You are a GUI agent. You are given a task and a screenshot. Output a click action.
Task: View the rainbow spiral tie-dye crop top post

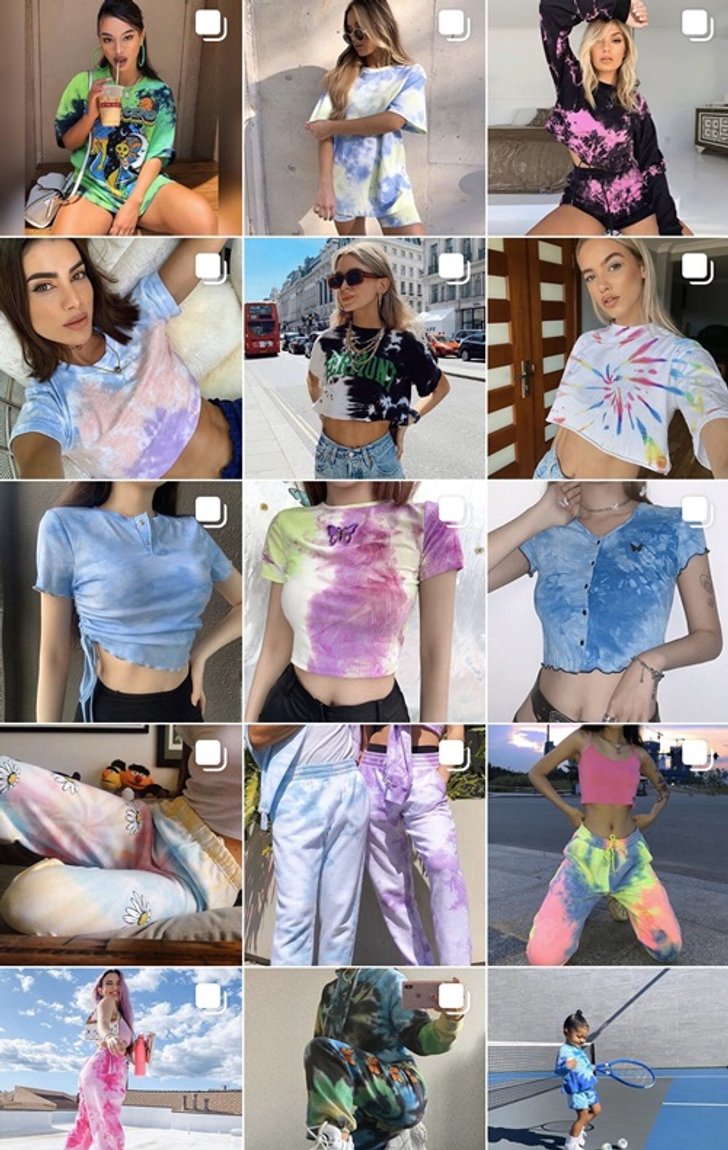[607, 358]
